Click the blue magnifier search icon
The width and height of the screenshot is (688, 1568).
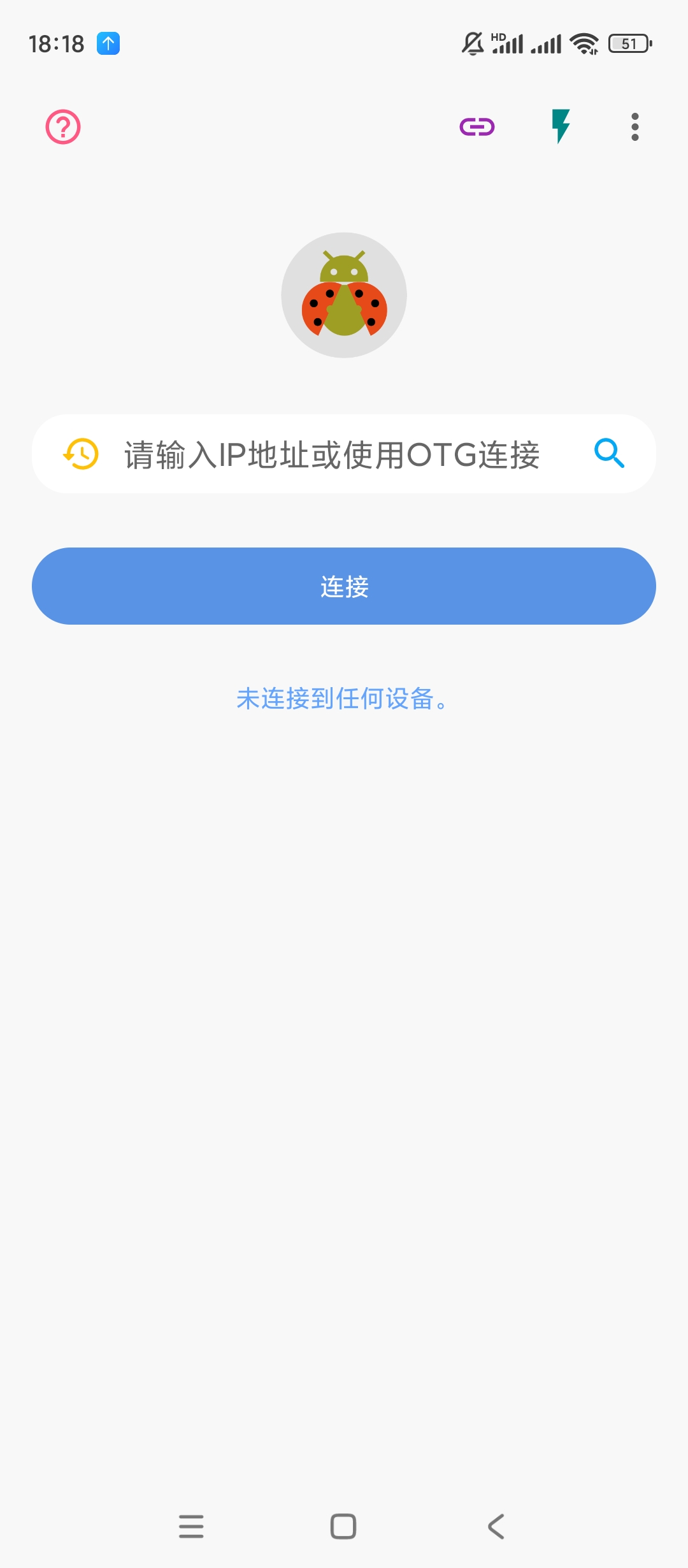coord(610,454)
